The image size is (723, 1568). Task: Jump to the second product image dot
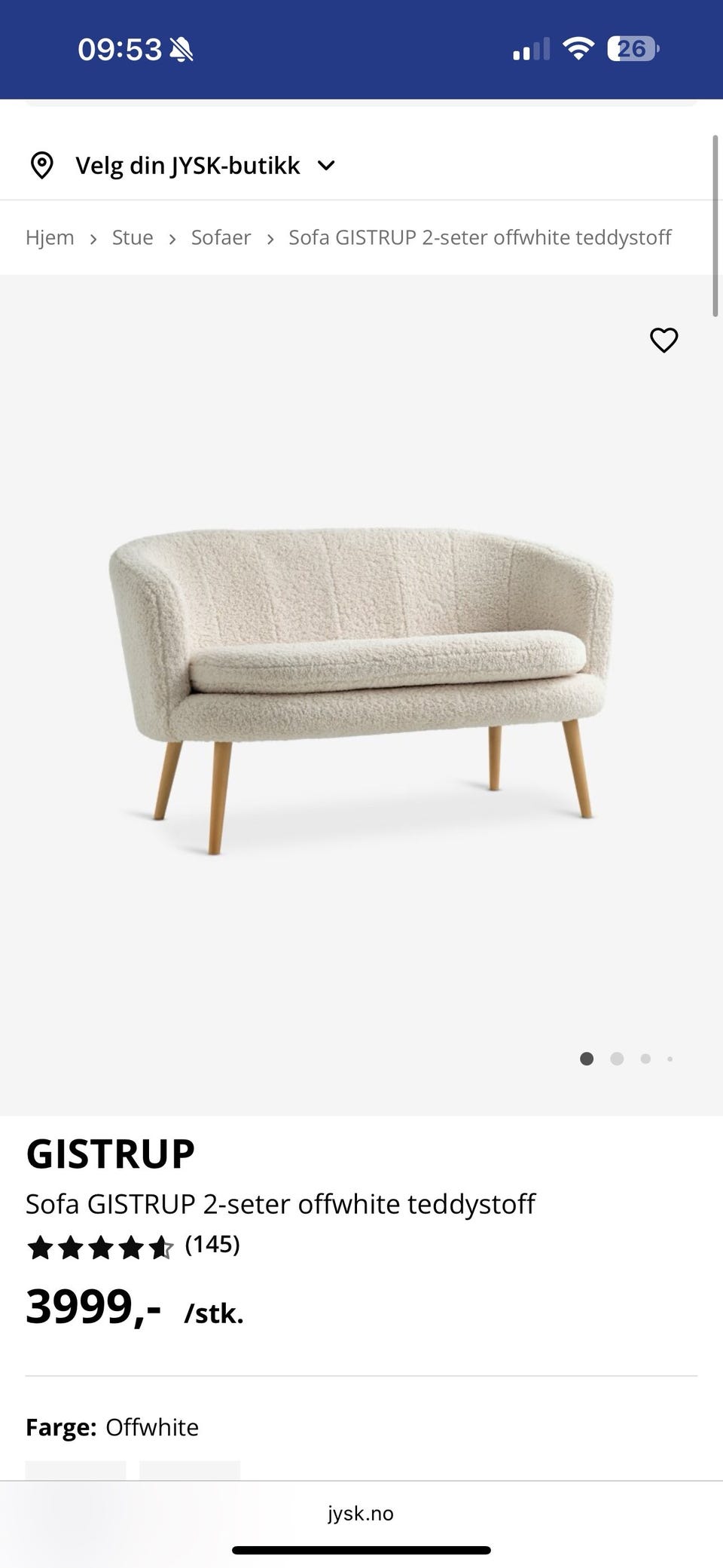(617, 1059)
